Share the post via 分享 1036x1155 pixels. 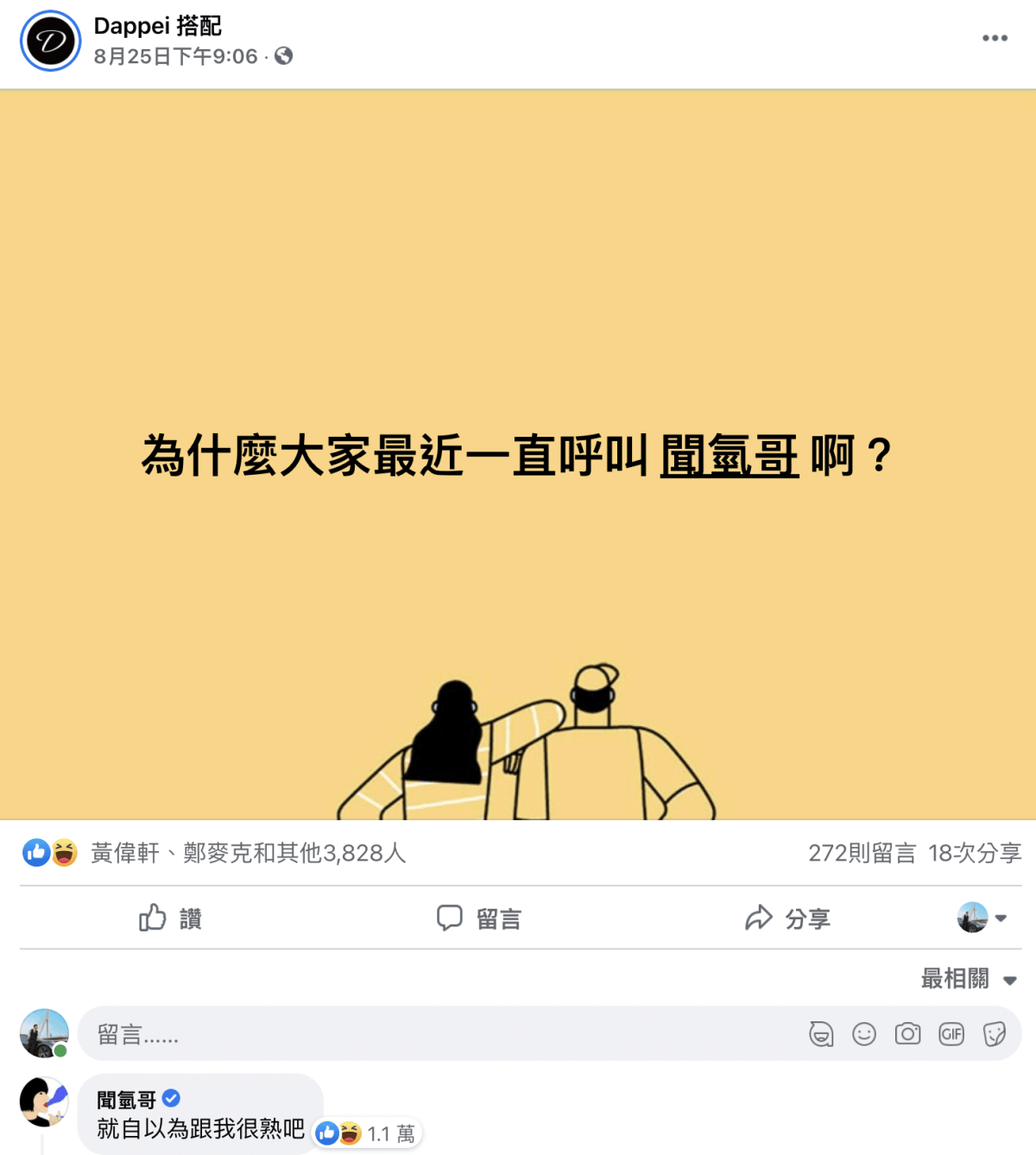pos(787,918)
